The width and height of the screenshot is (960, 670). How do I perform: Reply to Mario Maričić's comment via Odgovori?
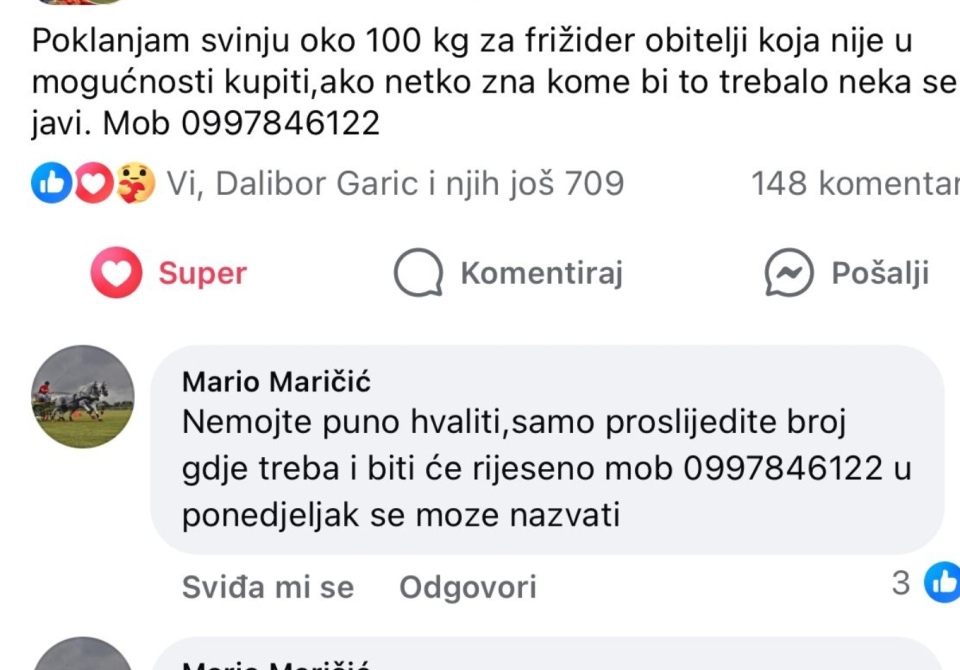click(x=467, y=587)
